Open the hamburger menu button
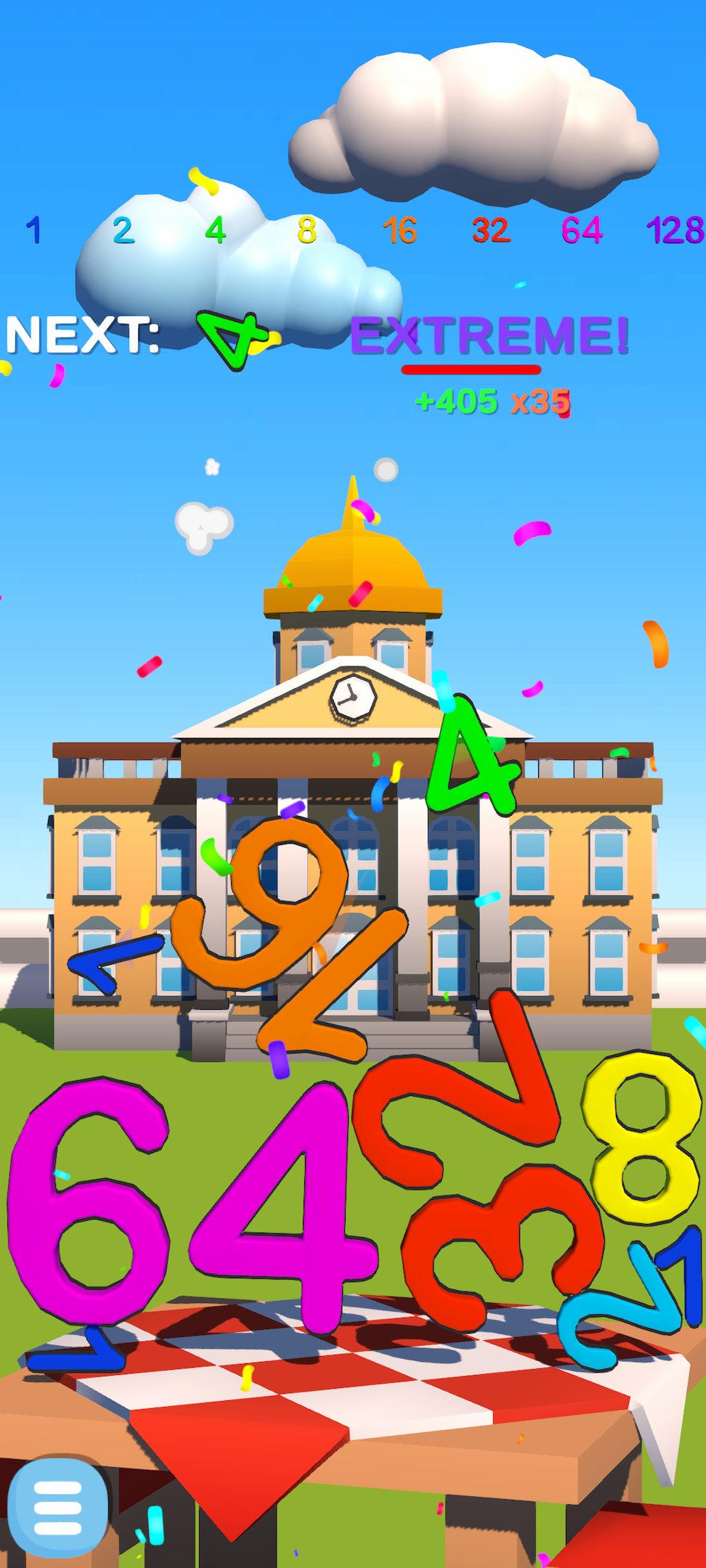Image resolution: width=706 pixels, height=1568 pixels. pyautogui.click(x=57, y=1507)
